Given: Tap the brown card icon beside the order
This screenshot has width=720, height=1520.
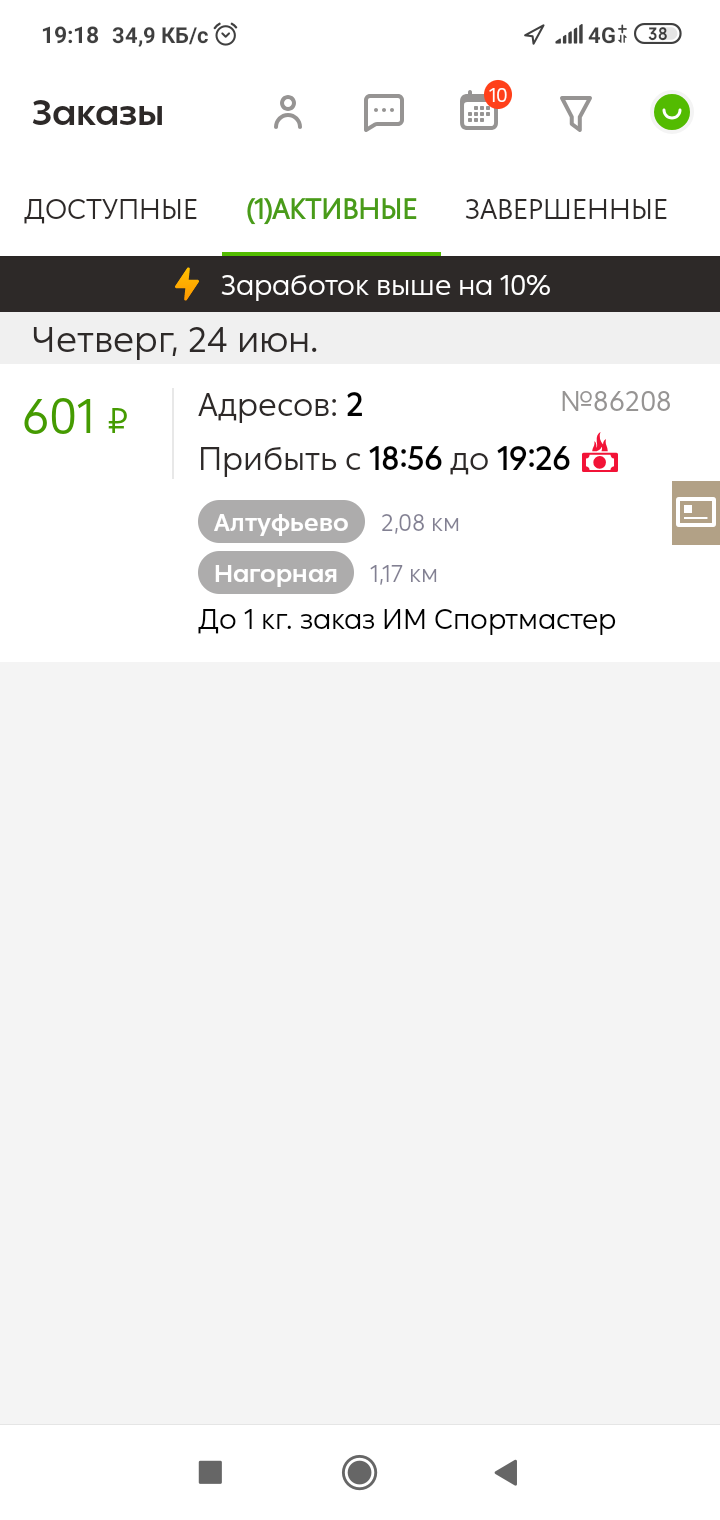Looking at the screenshot, I should coord(696,512).
